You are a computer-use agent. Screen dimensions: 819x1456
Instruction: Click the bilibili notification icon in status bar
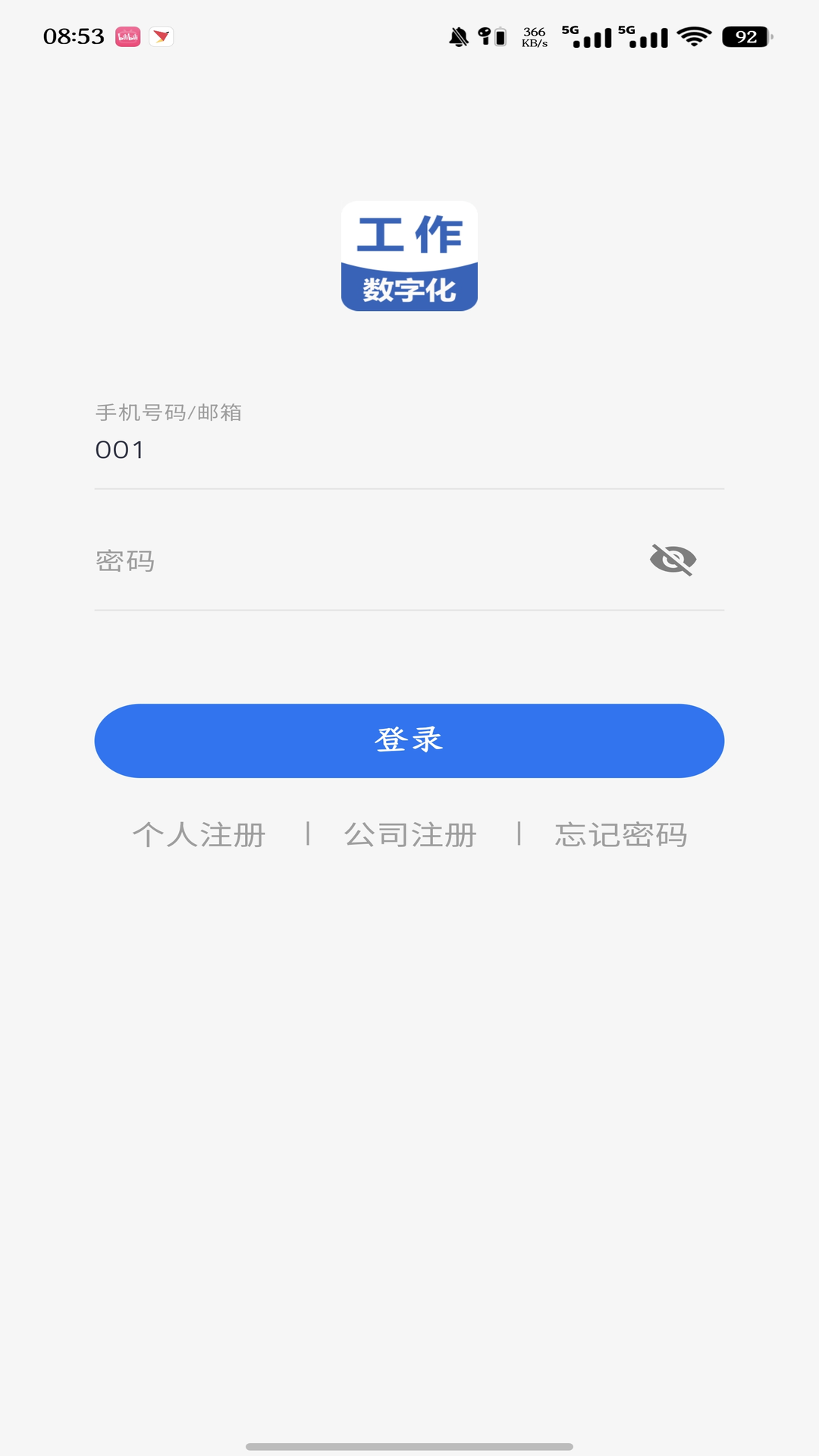(x=127, y=34)
